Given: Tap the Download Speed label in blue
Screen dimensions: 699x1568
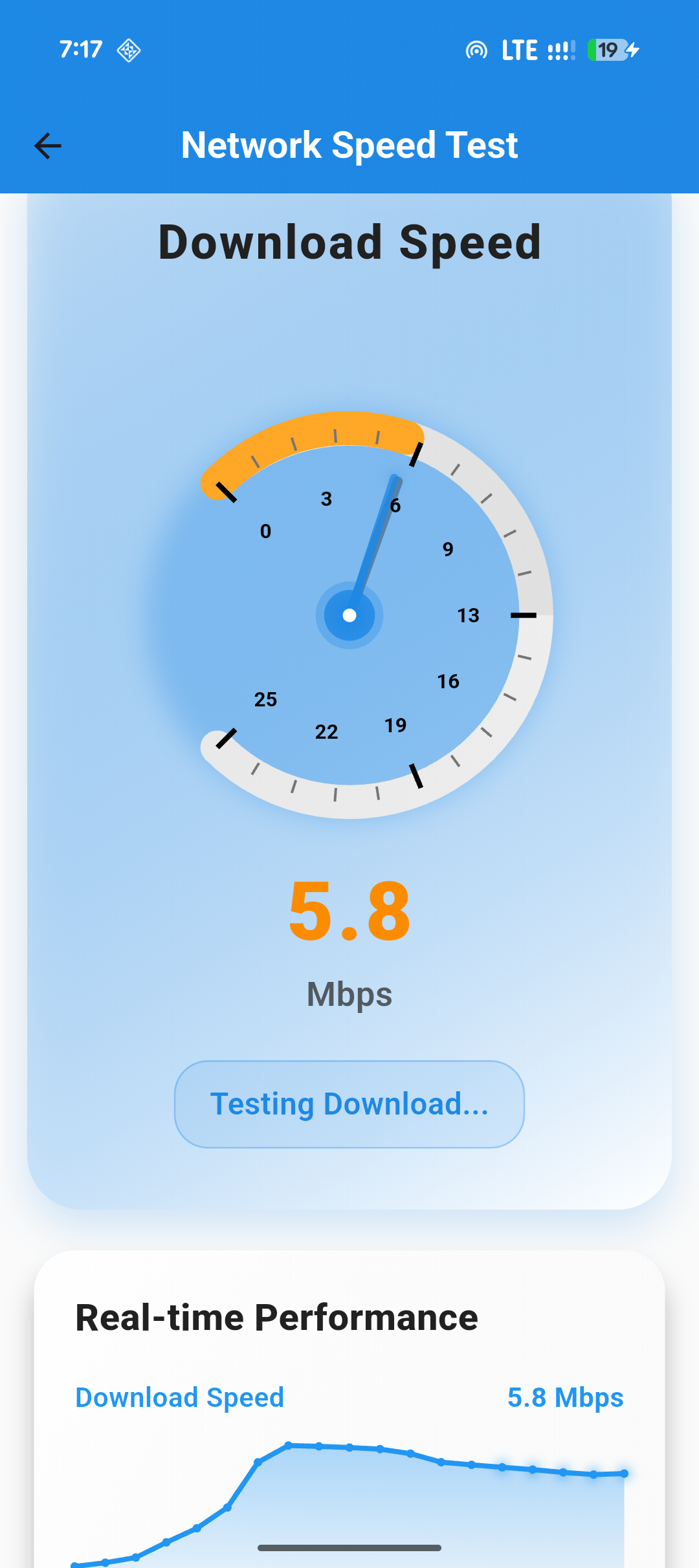Looking at the screenshot, I should tap(179, 1398).
